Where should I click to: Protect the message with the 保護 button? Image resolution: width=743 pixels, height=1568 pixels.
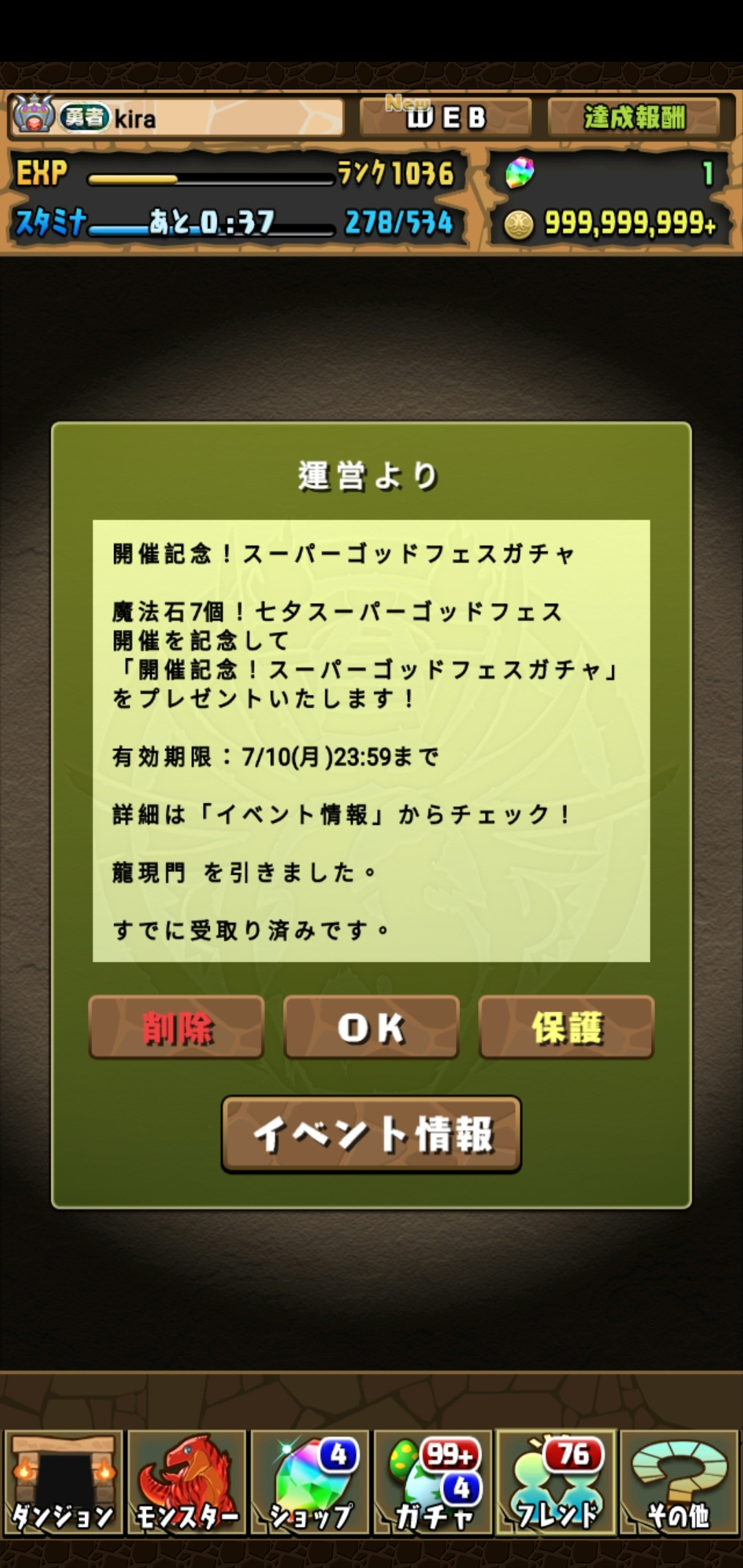point(566,1027)
